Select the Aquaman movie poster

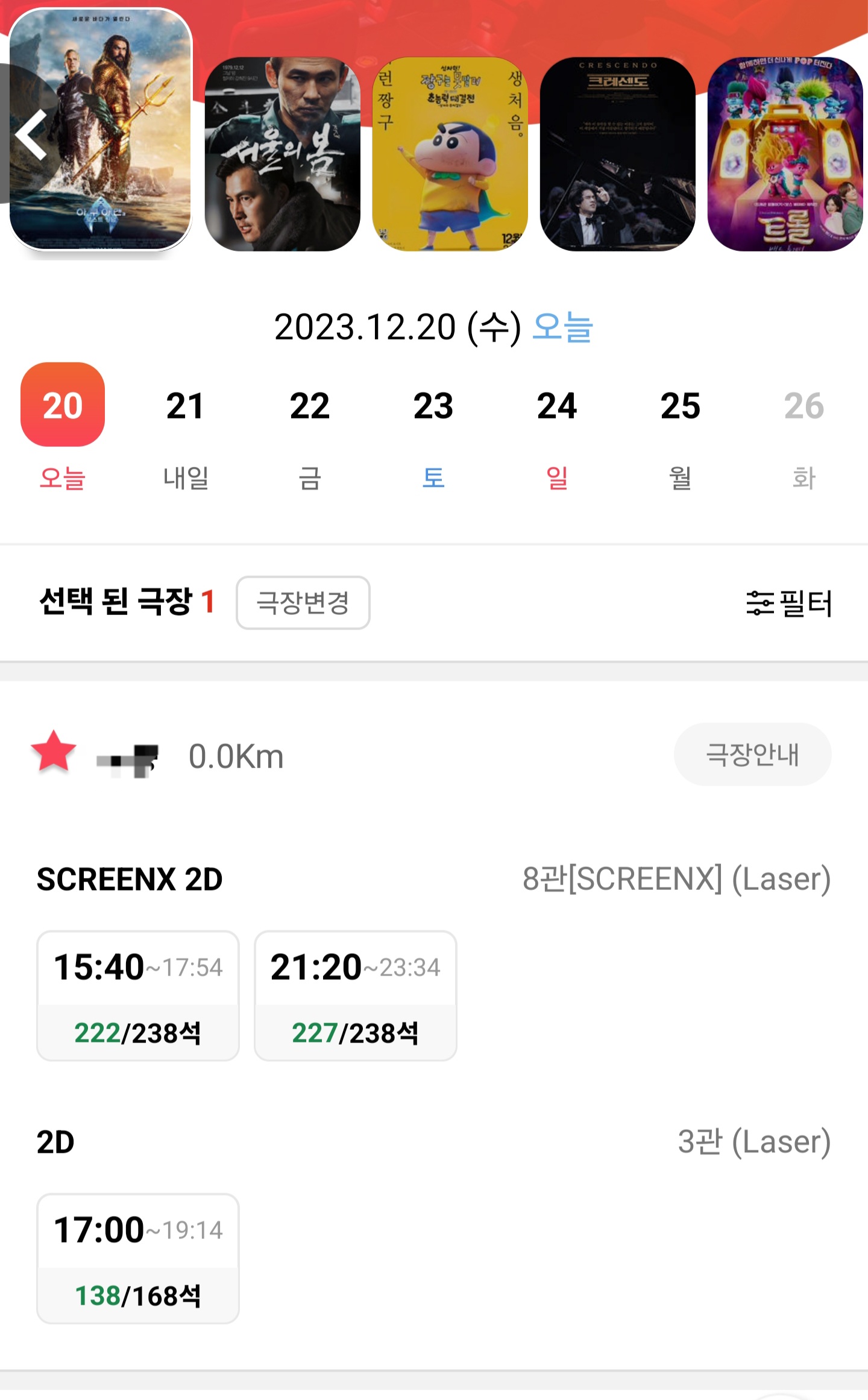click(x=102, y=130)
